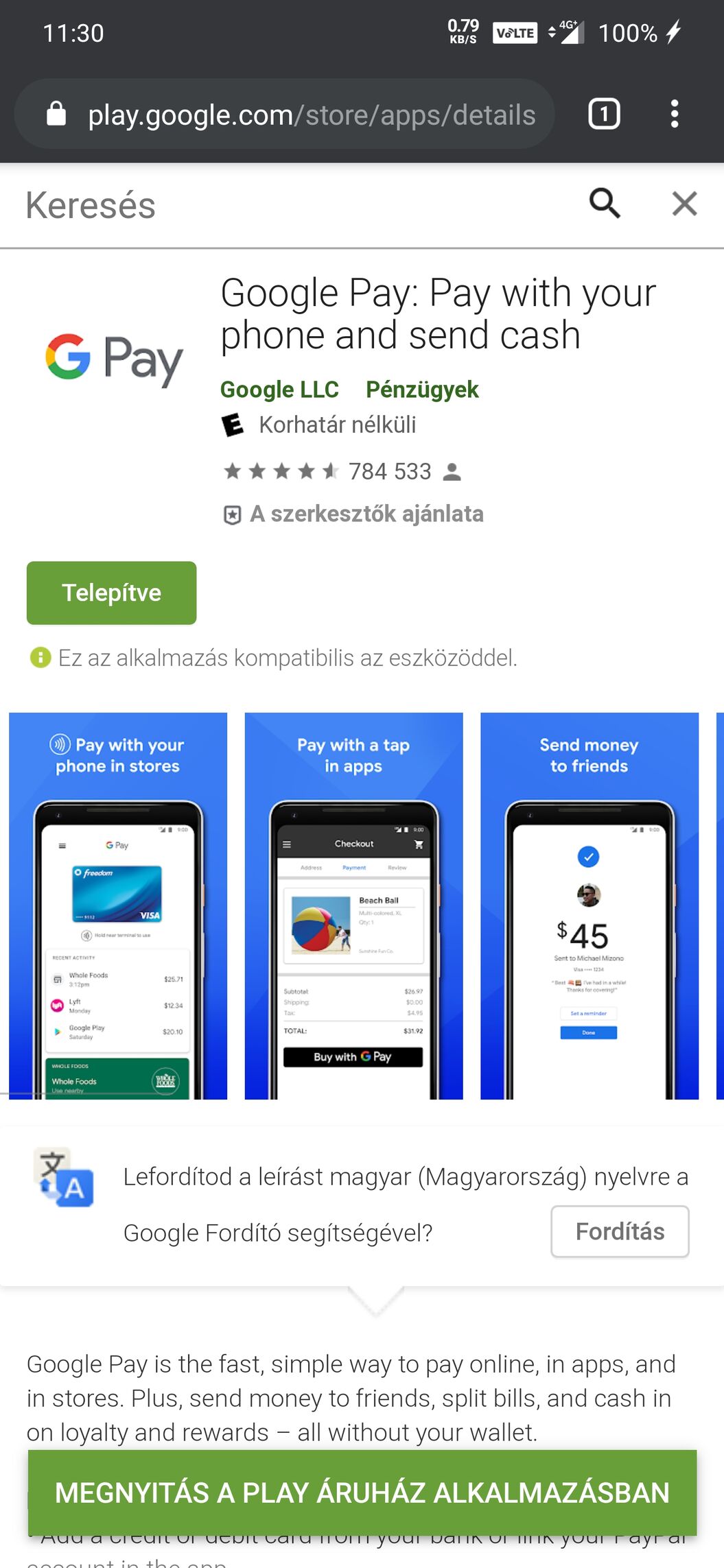724x1568 pixels.
Task: Tap the magnifier search icon
Action: click(605, 204)
